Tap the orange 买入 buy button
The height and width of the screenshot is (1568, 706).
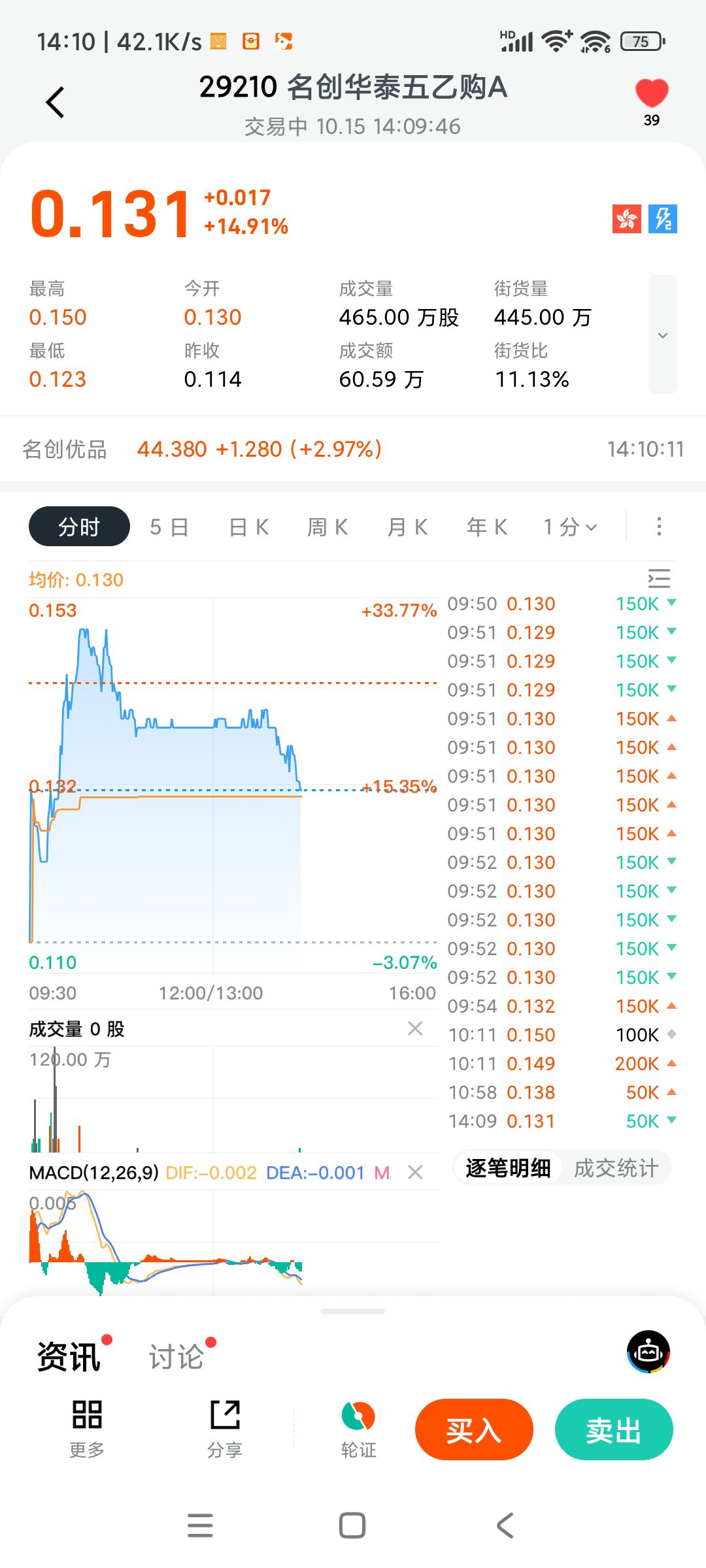pos(474,1429)
